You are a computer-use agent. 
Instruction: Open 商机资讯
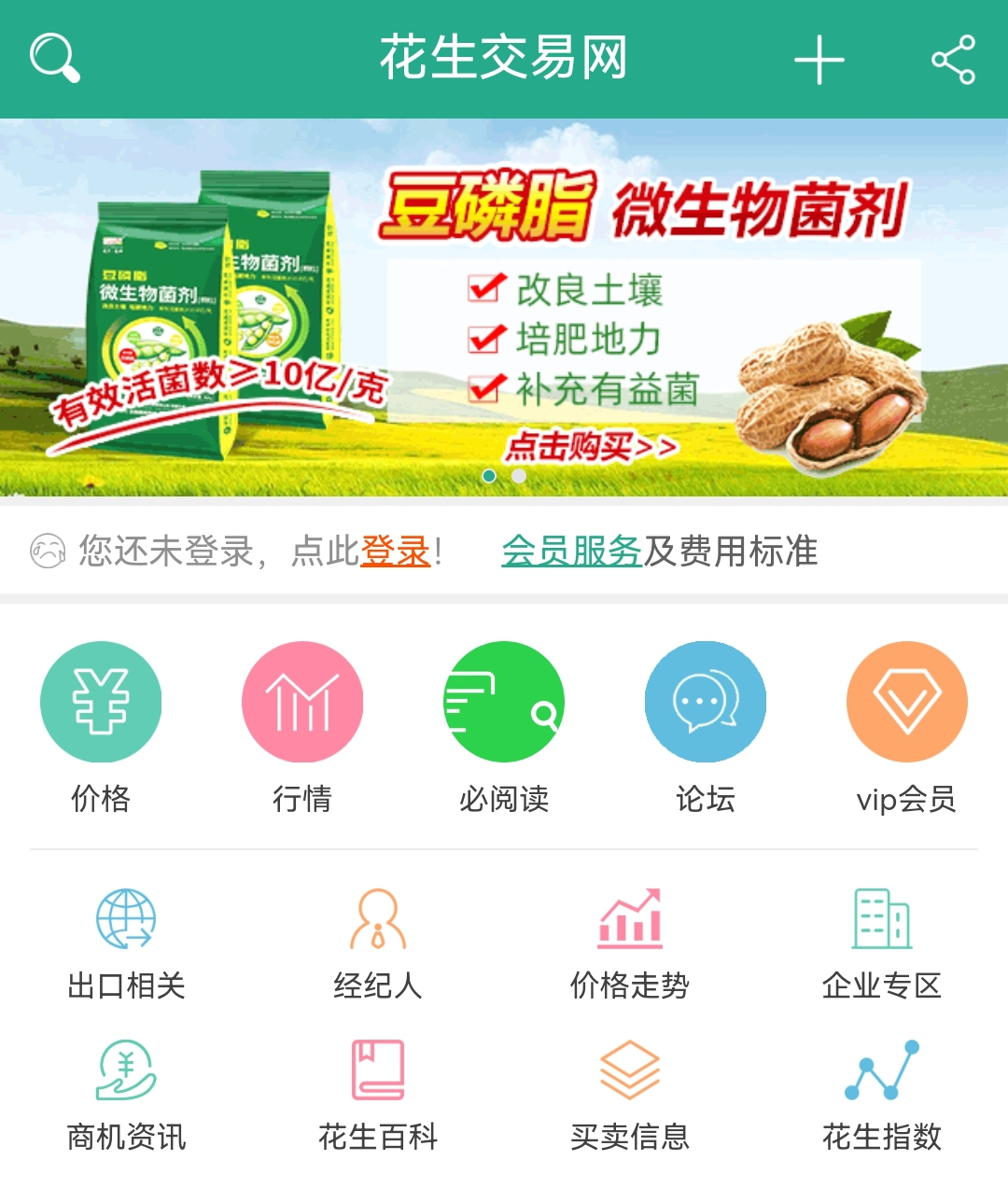click(126, 1094)
